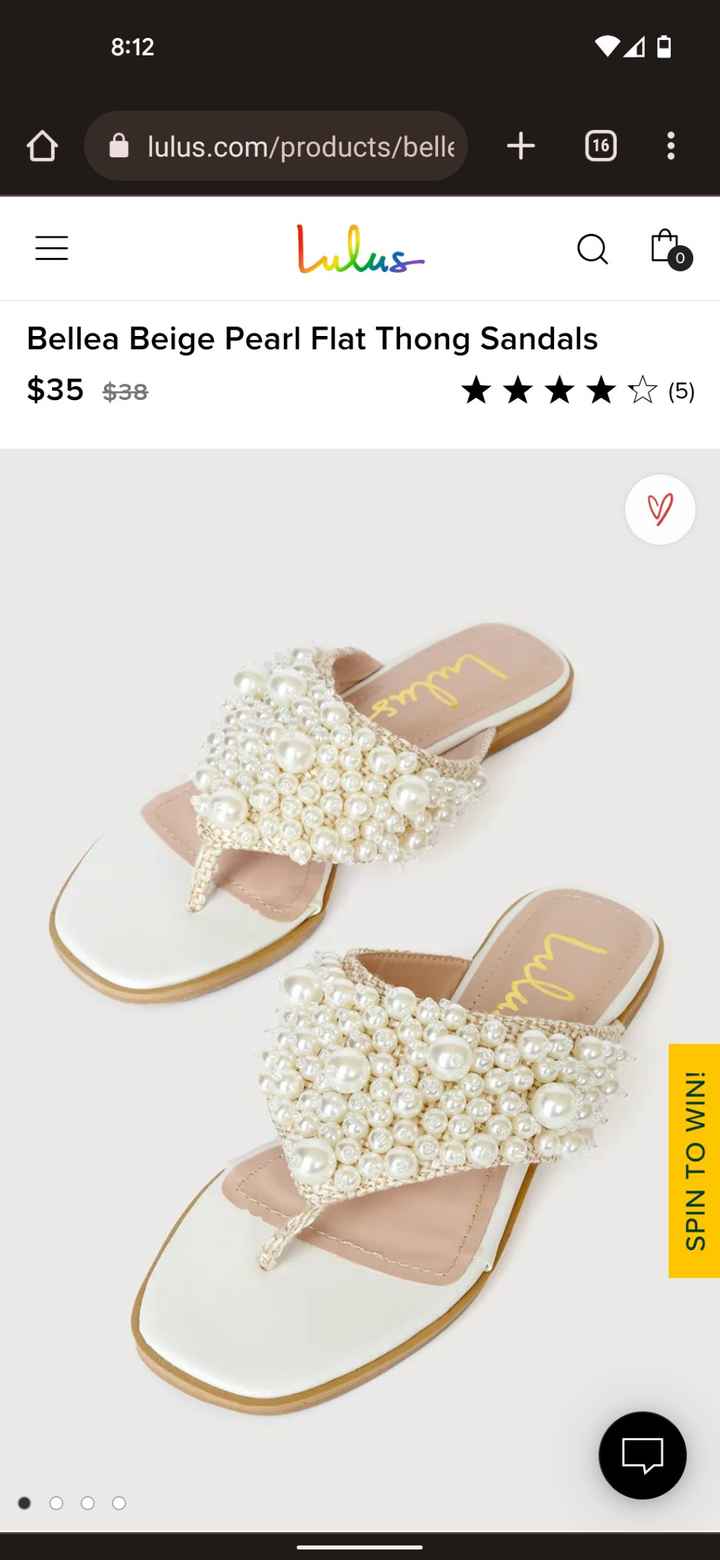Viewport: 720px width, 1560px height.
Task: Open the tab switcher showing 16 tabs
Action: [600, 147]
